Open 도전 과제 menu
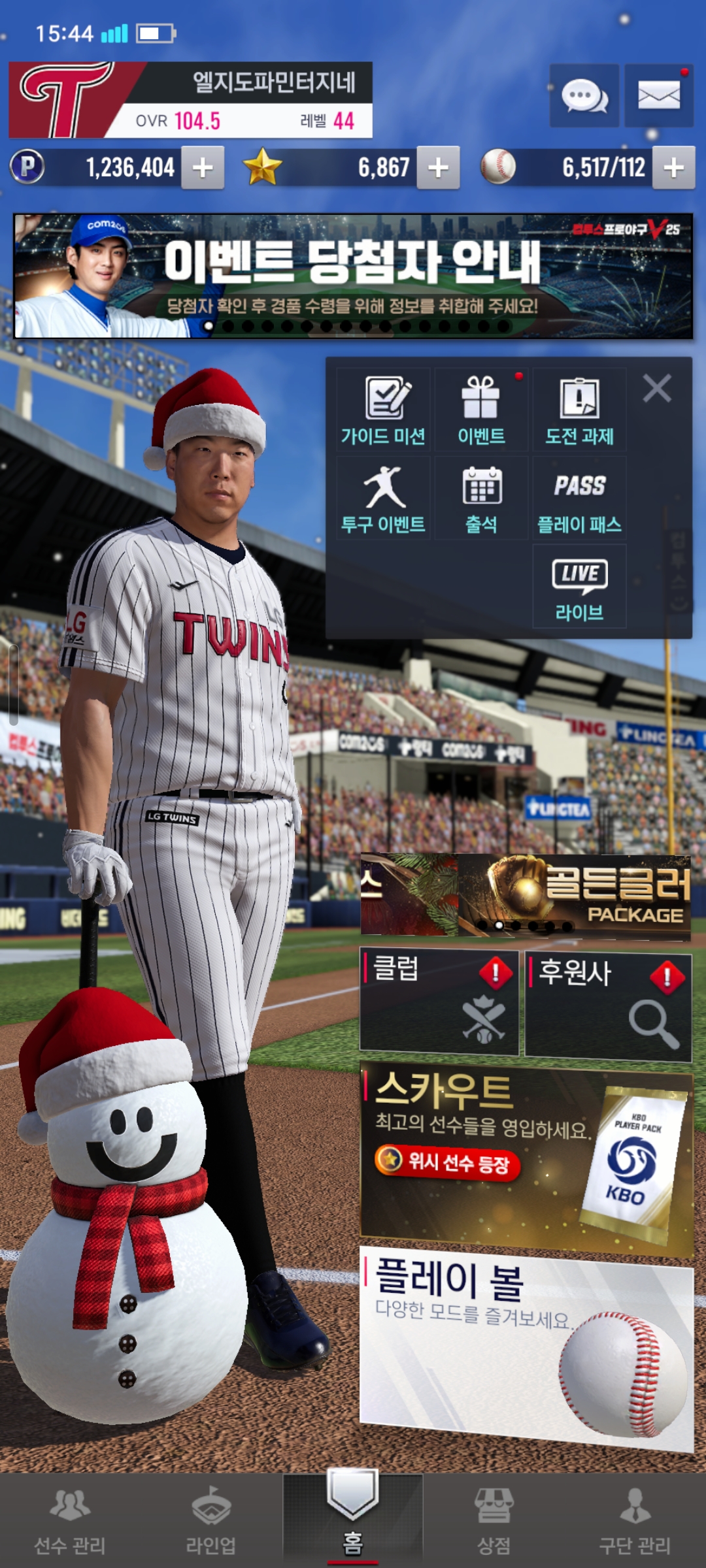This screenshot has width=706, height=1568. click(x=579, y=410)
